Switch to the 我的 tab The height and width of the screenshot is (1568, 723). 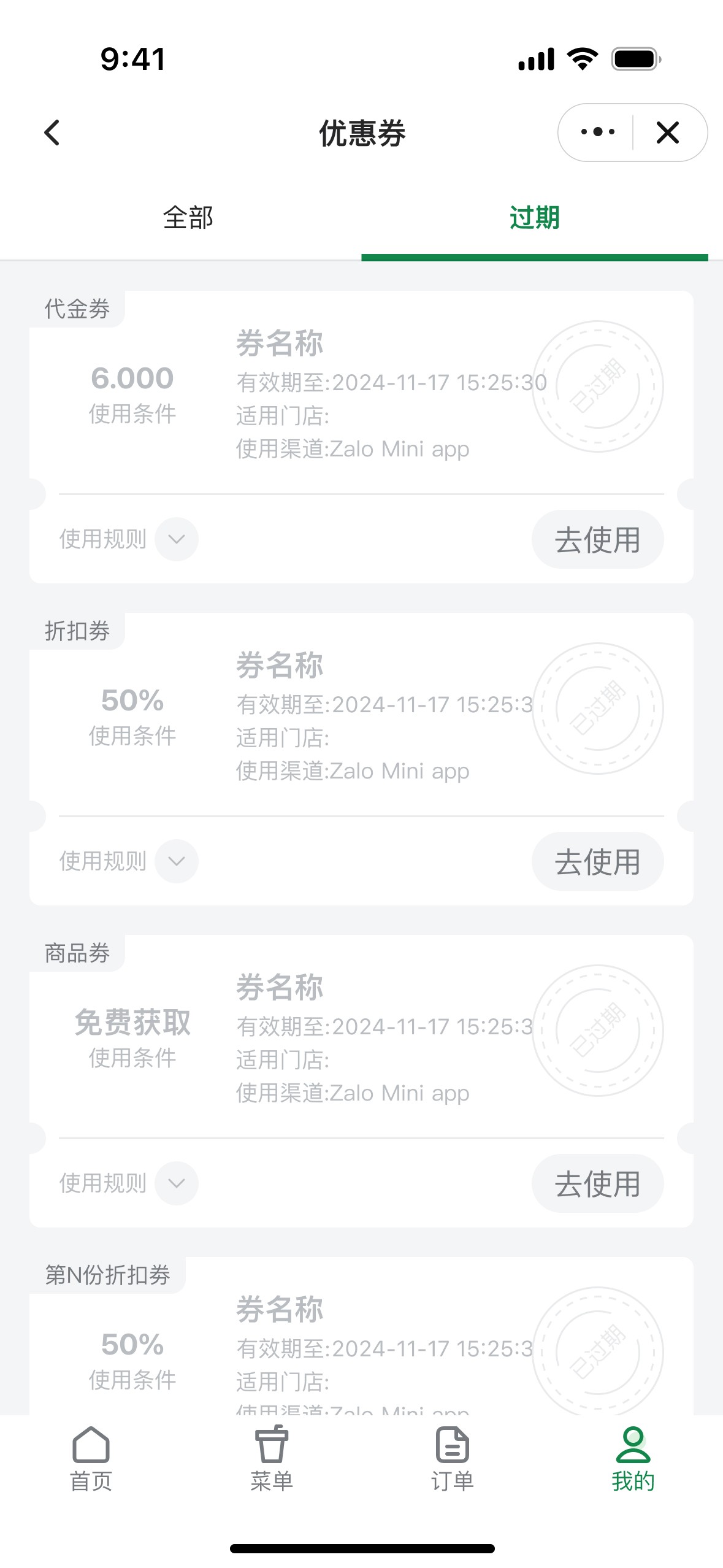pos(633,1459)
